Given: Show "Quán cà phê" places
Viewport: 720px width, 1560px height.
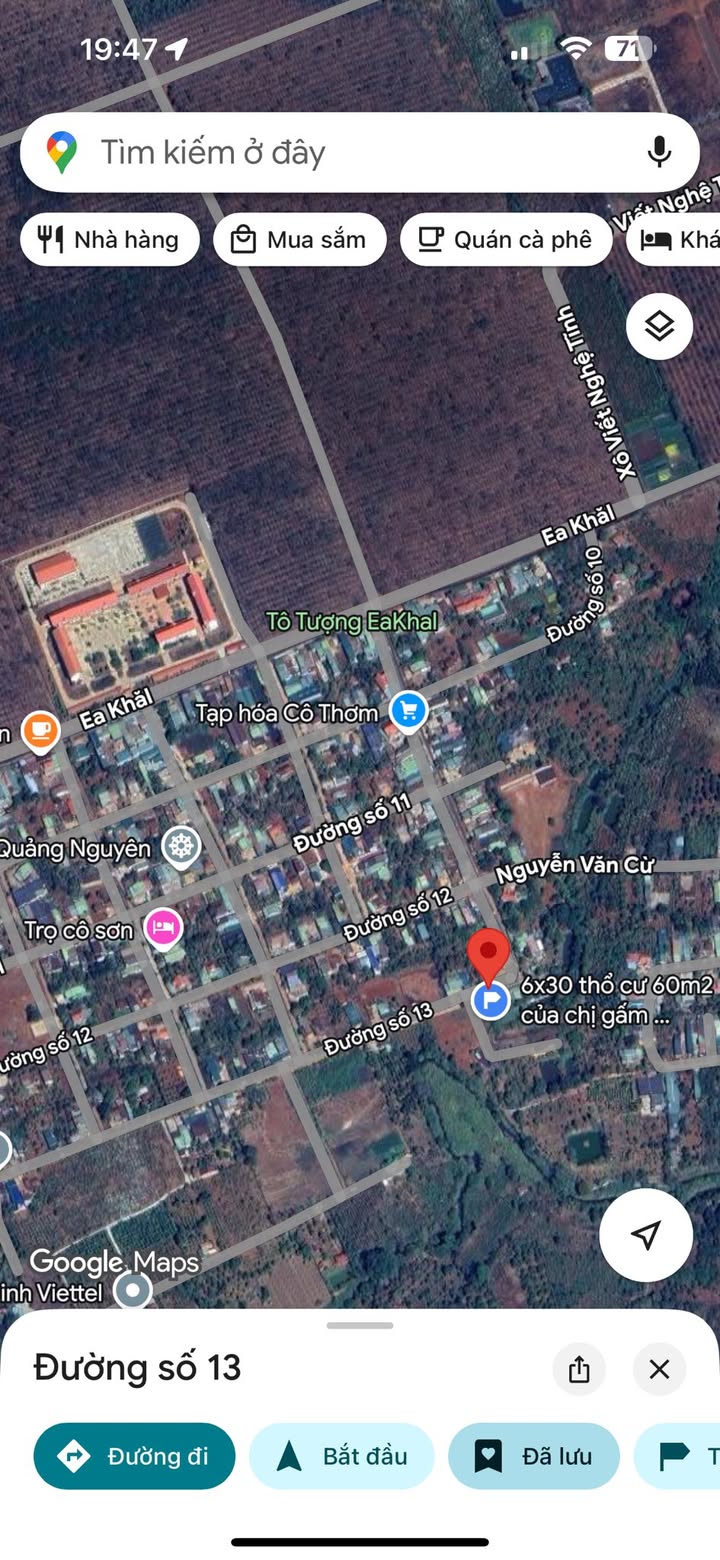Looking at the screenshot, I should coord(506,240).
